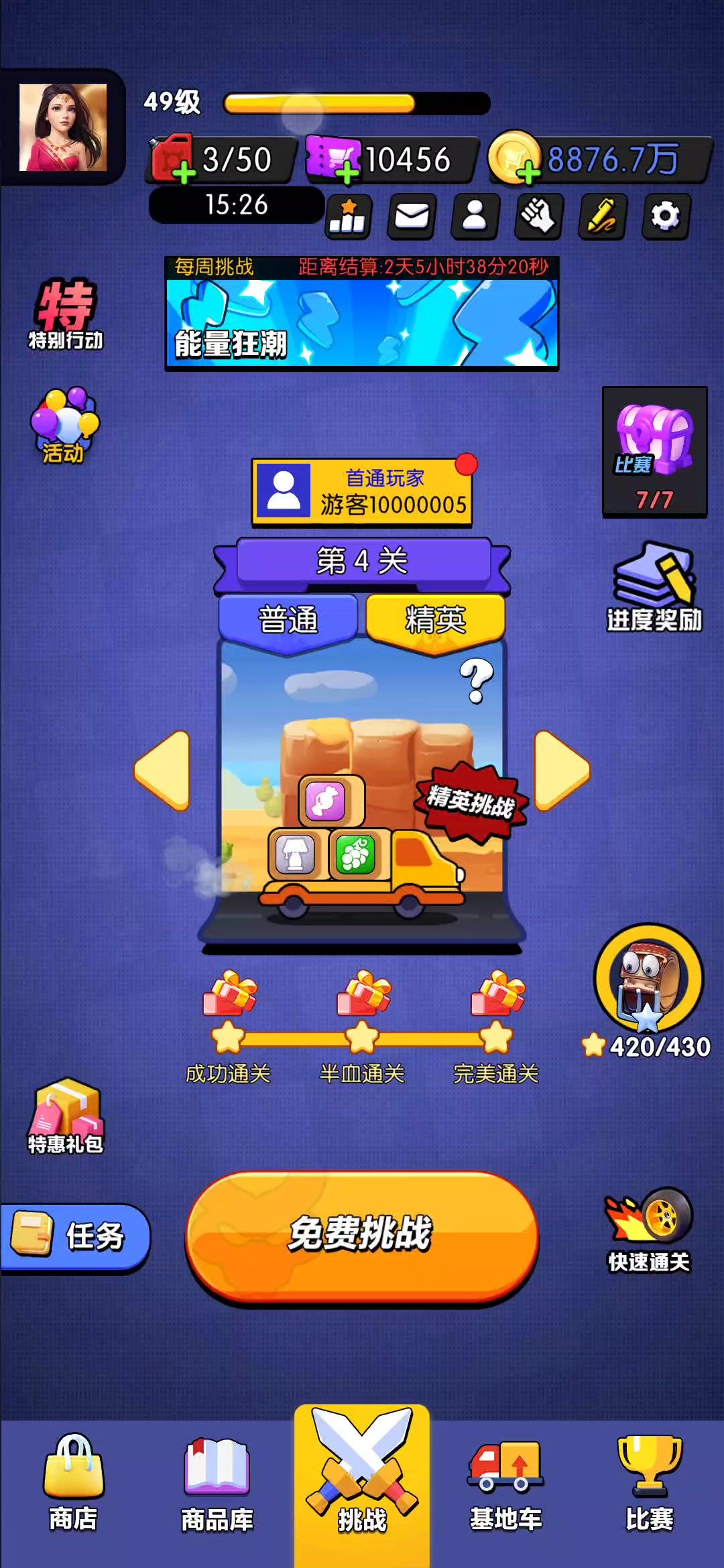Switch to the 基地车 tab
The image size is (724, 1568).
(x=506, y=1484)
